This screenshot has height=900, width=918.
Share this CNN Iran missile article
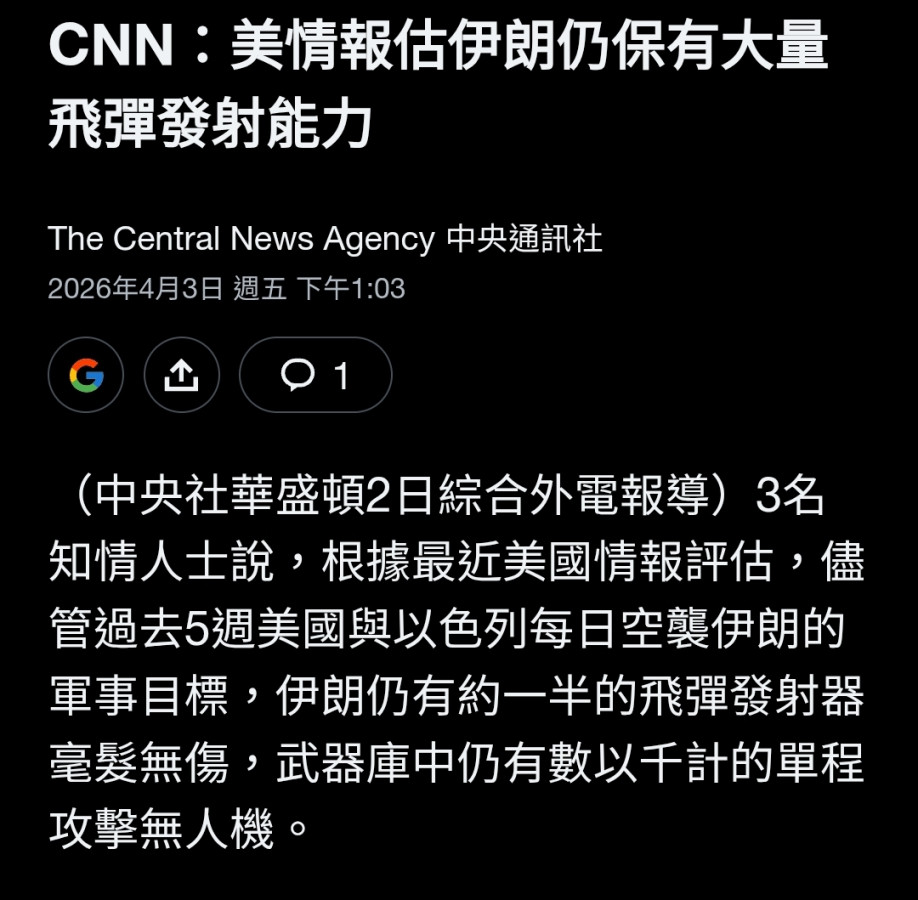[181, 375]
